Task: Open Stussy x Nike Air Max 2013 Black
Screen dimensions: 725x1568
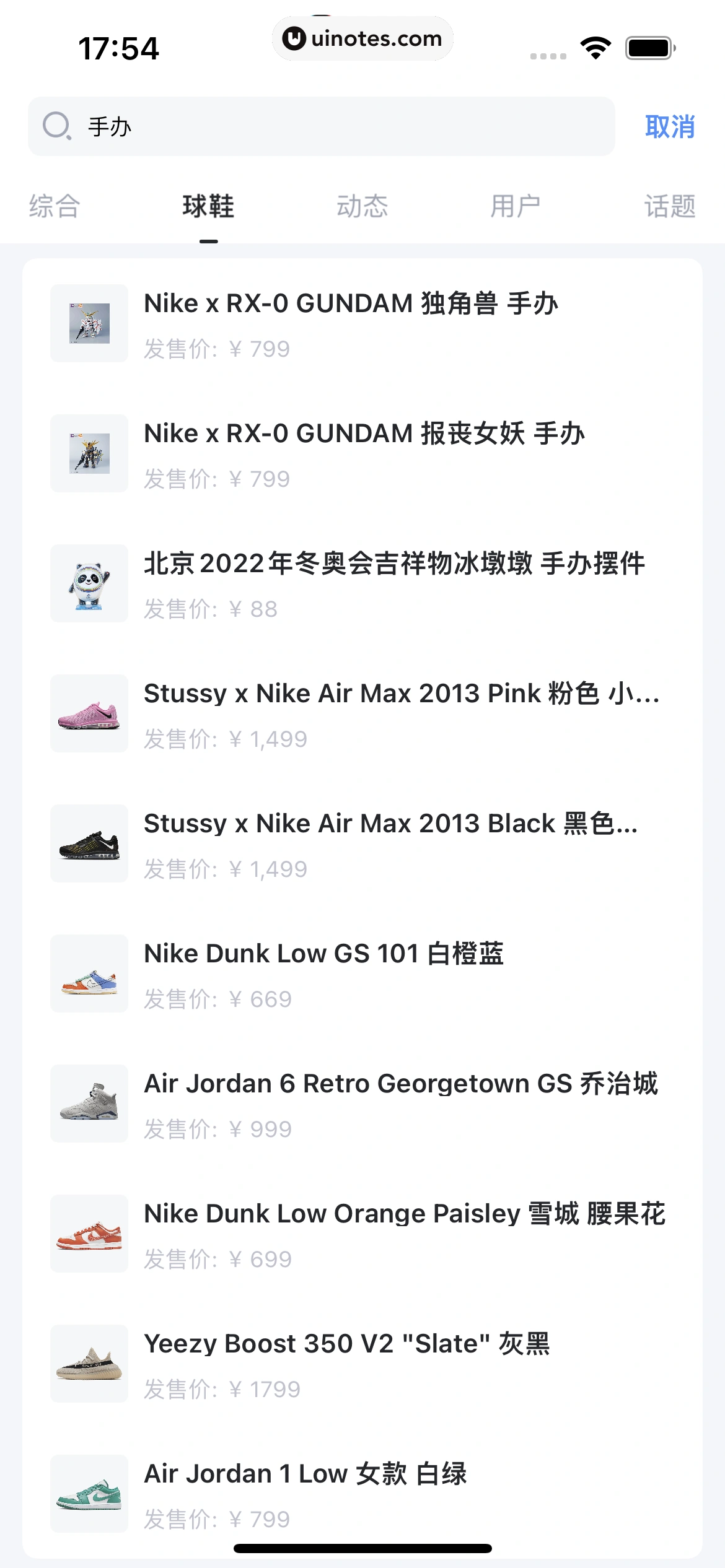Action: point(362,843)
